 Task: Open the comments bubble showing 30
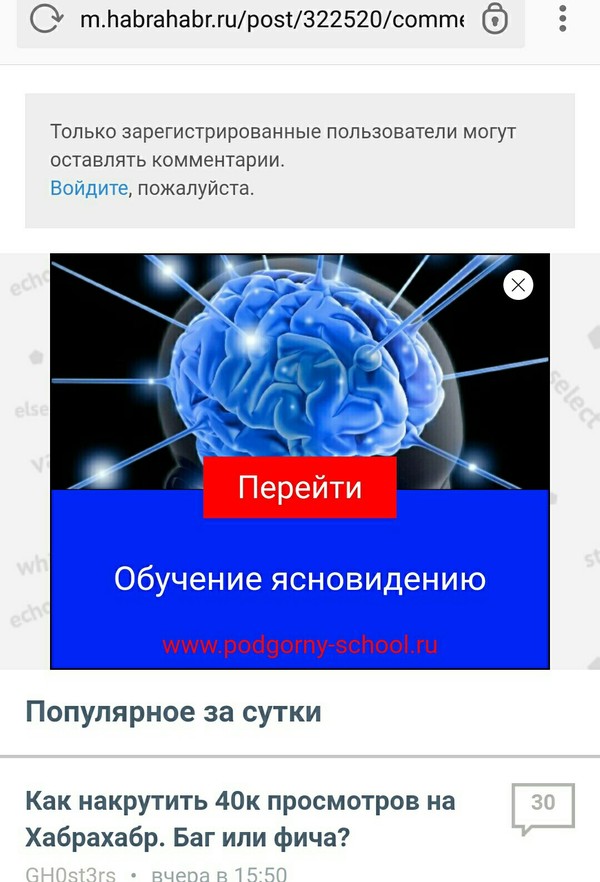tap(543, 805)
